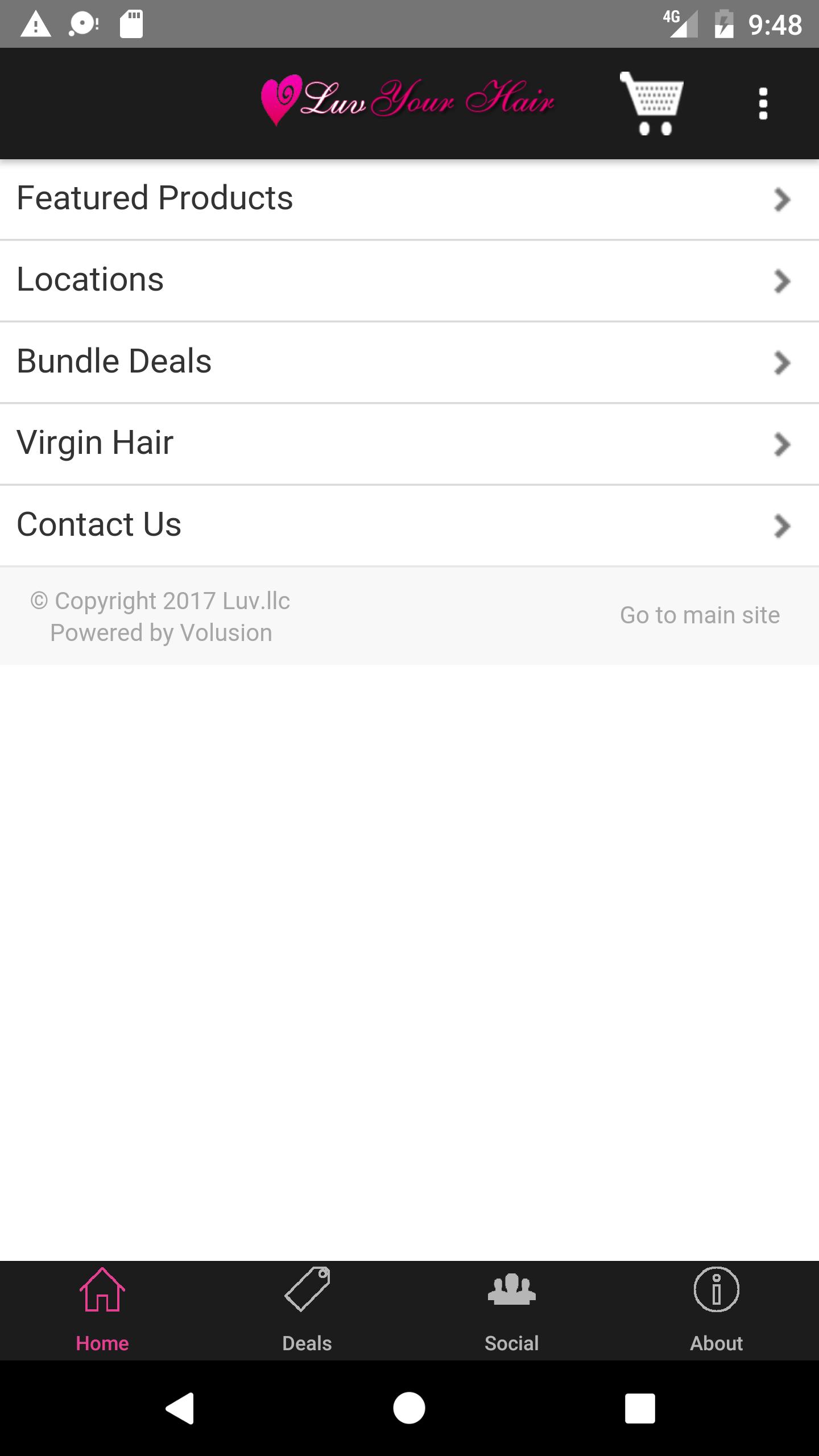Tap the Go to main site link

[x=700, y=615]
